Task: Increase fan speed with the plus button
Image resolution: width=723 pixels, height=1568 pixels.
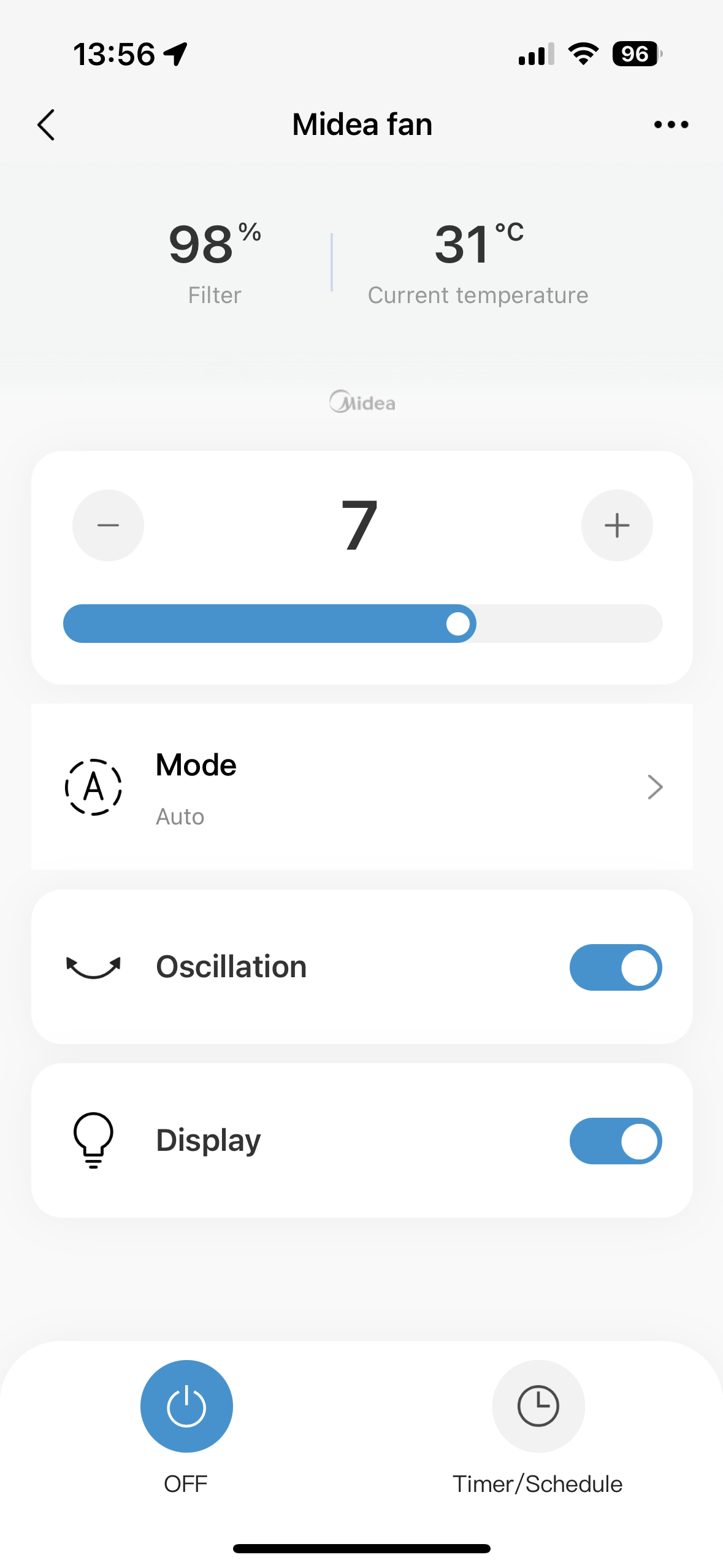Action: 616,525
